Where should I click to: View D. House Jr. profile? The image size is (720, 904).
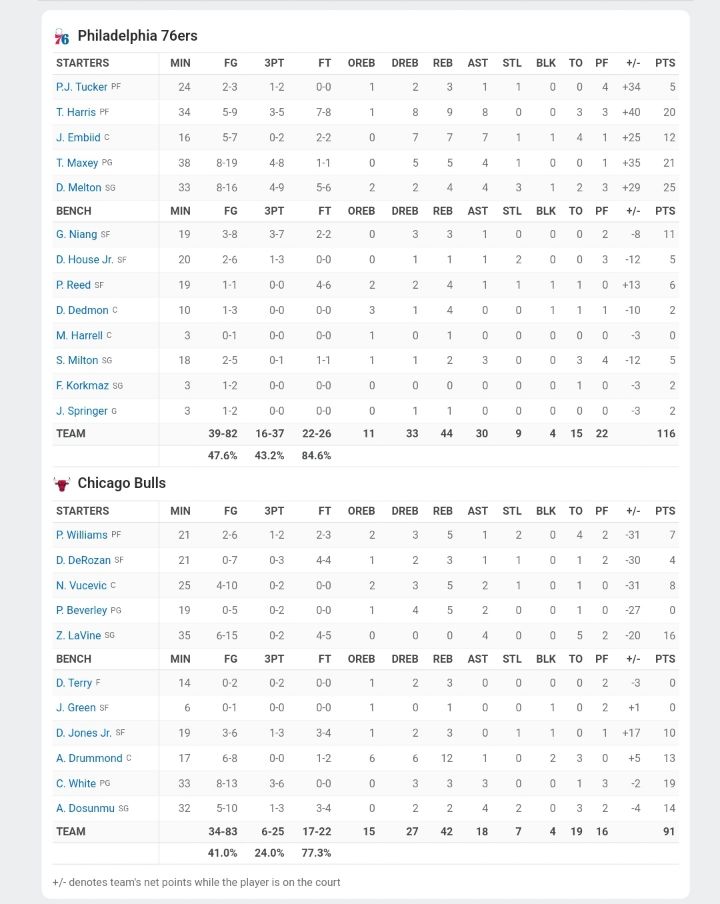[x=85, y=259]
